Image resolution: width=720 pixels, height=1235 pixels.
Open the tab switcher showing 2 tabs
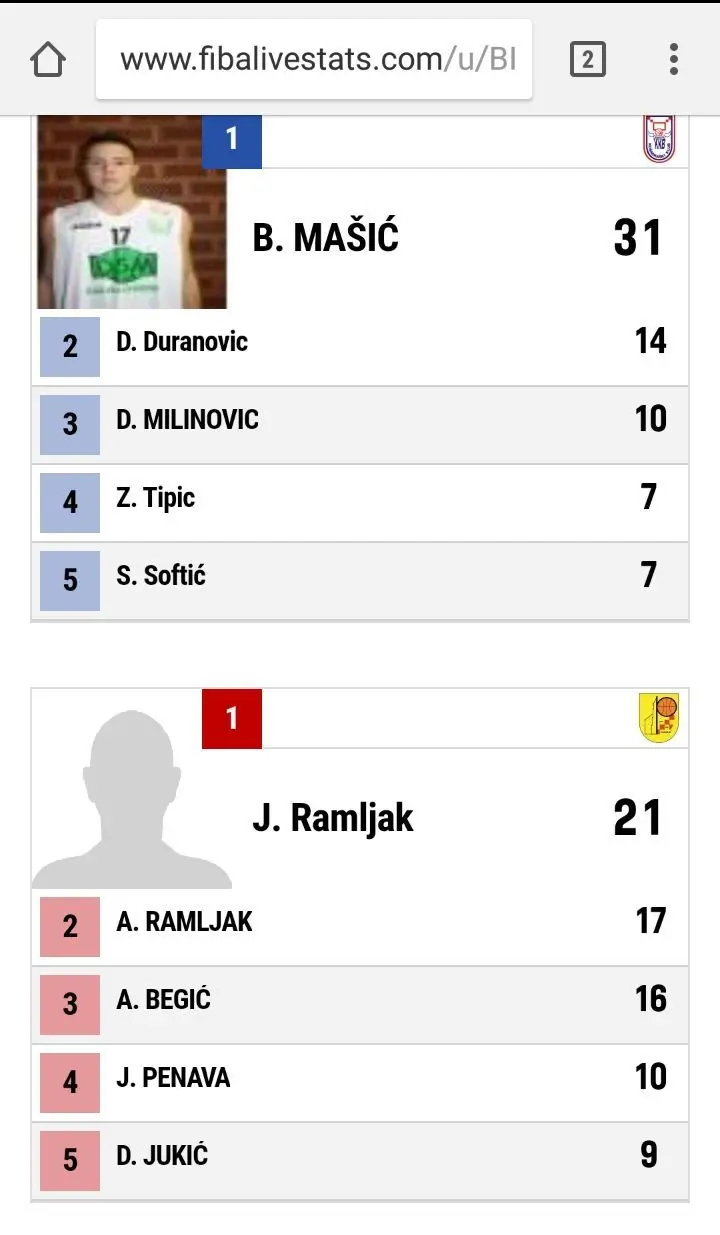click(587, 60)
